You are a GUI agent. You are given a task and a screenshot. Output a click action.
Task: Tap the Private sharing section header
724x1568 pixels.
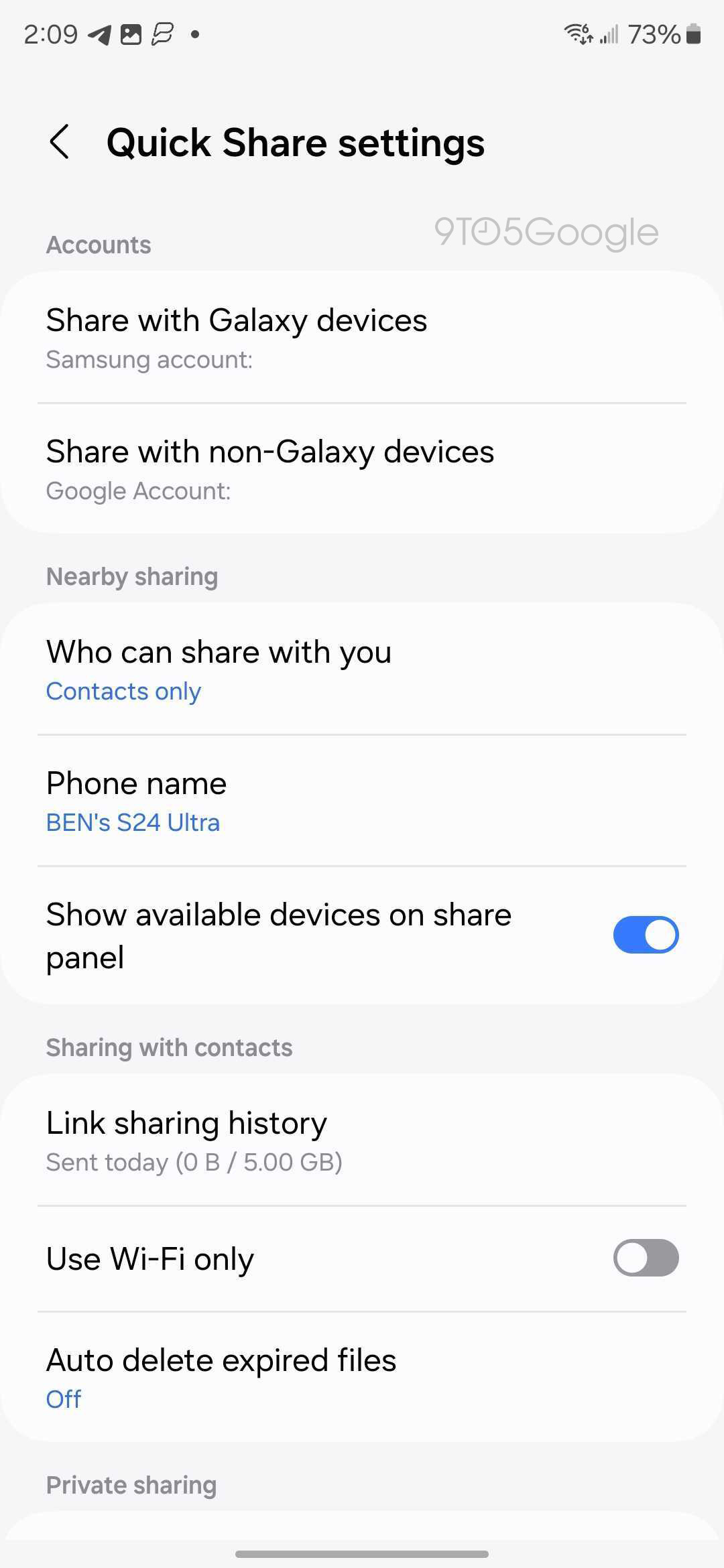click(x=131, y=1484)
